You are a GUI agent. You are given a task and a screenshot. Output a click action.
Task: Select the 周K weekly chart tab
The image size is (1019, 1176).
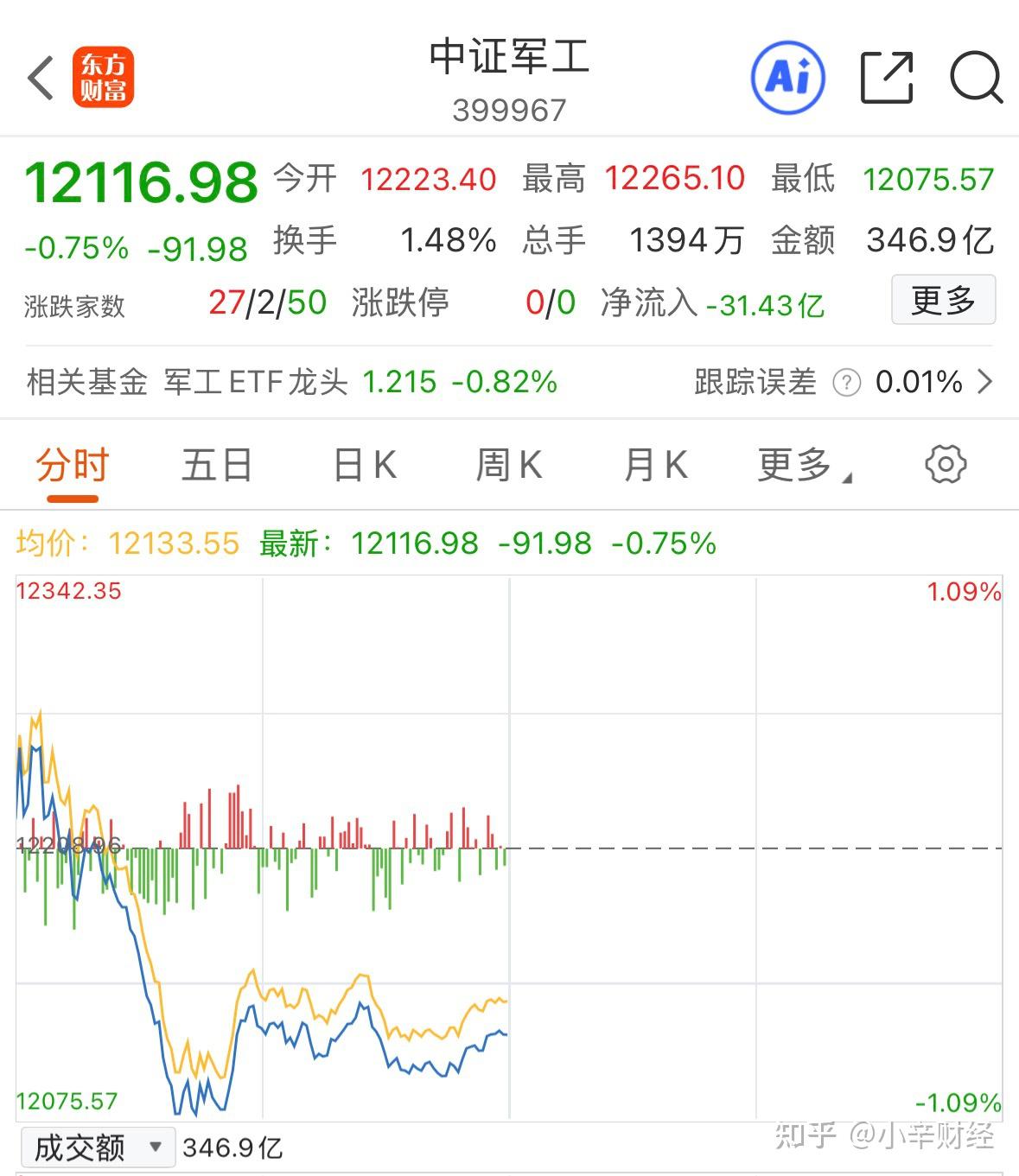click(x=508, y=464)
